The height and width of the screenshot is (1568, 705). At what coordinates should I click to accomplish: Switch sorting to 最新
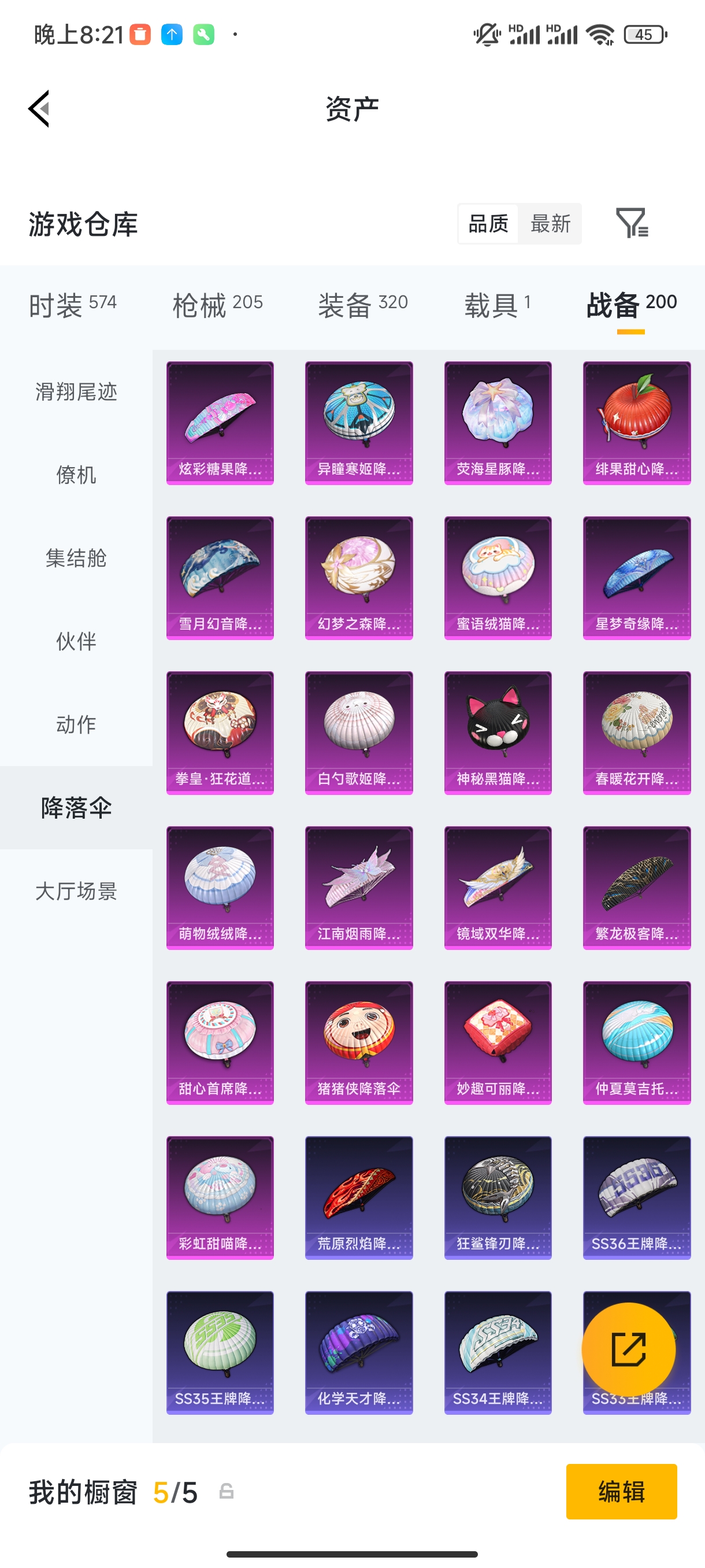(550, 224)
